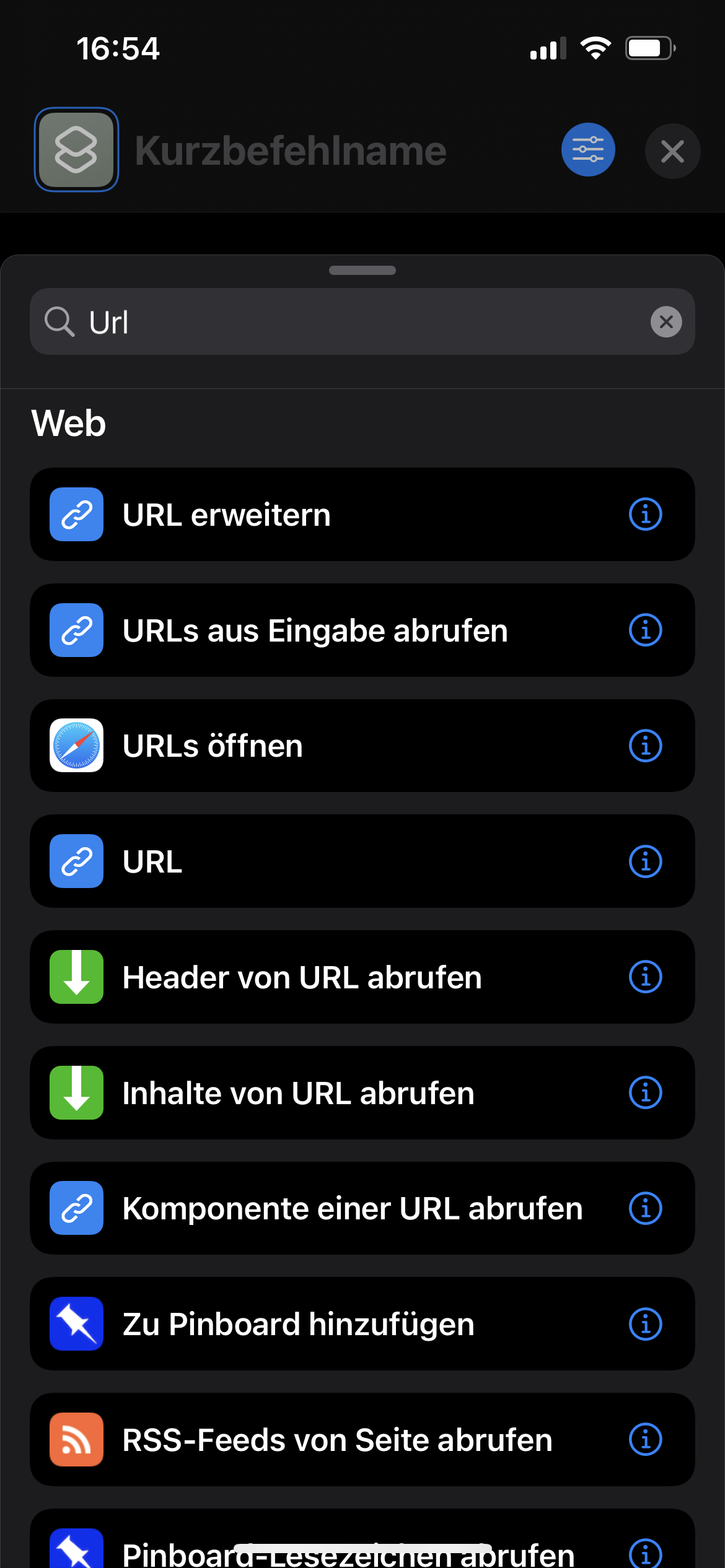
Task: Open shortcut settings slider icon
Action: coord(587,150)
